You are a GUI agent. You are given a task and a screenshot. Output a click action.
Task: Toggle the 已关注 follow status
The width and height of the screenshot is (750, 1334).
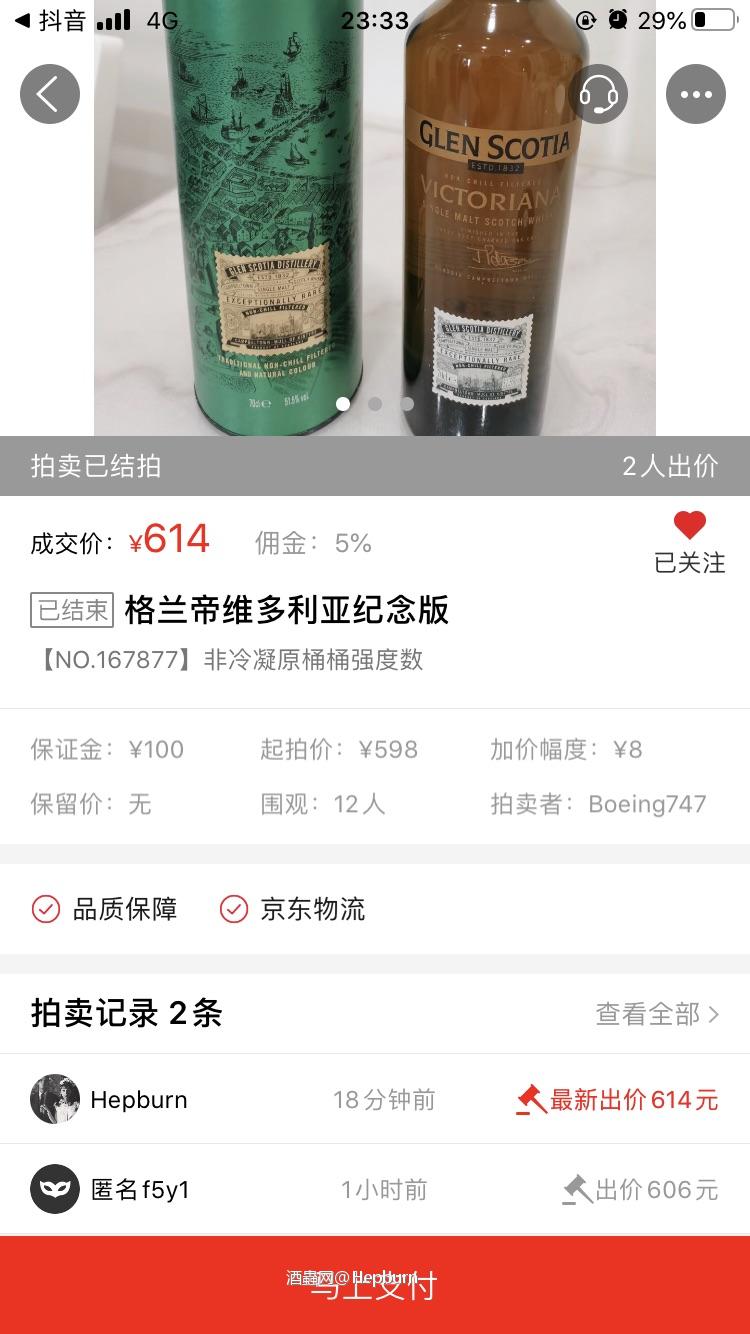(690, 563)
